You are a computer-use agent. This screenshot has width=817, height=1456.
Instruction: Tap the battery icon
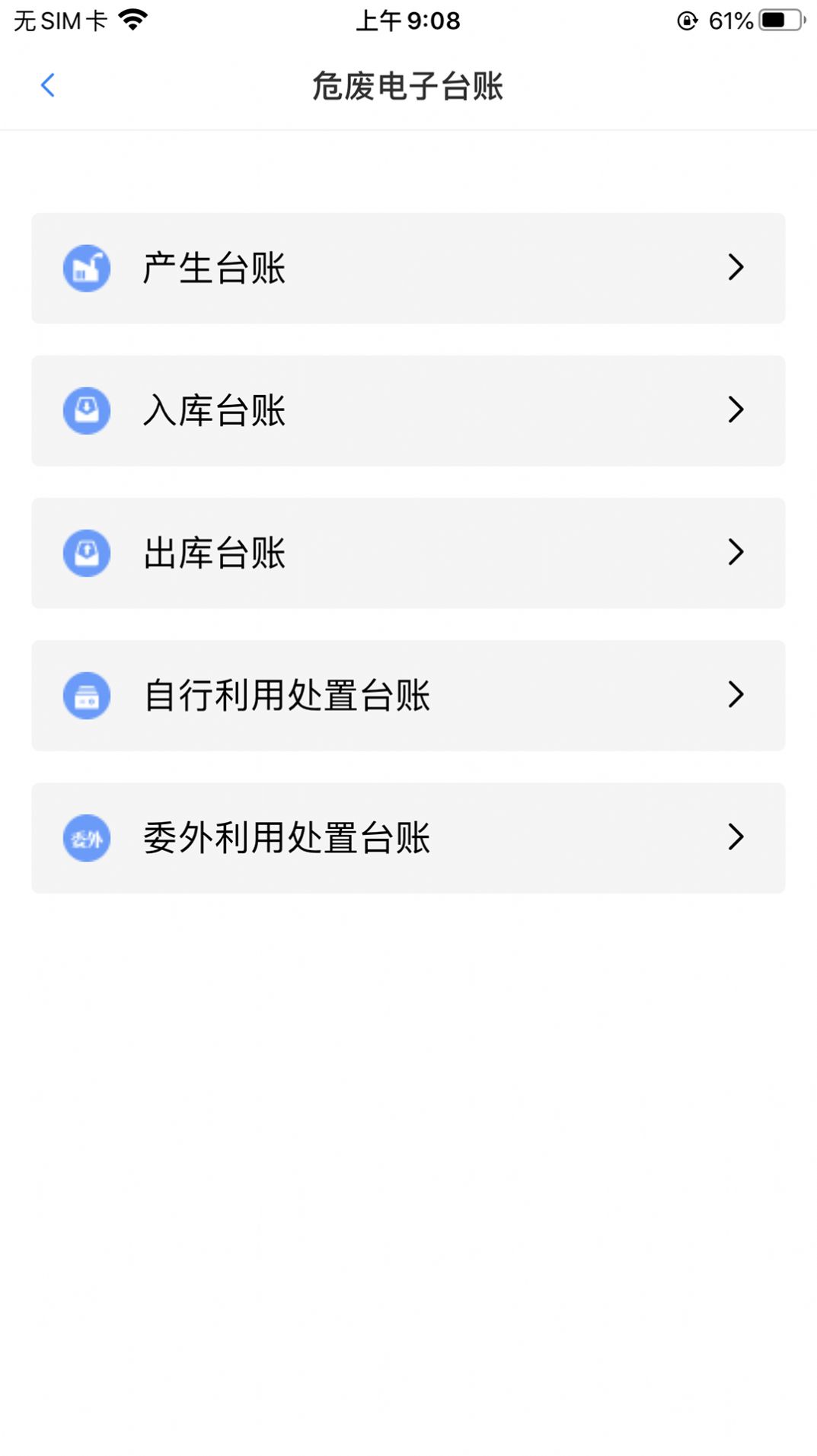[778, 21]
